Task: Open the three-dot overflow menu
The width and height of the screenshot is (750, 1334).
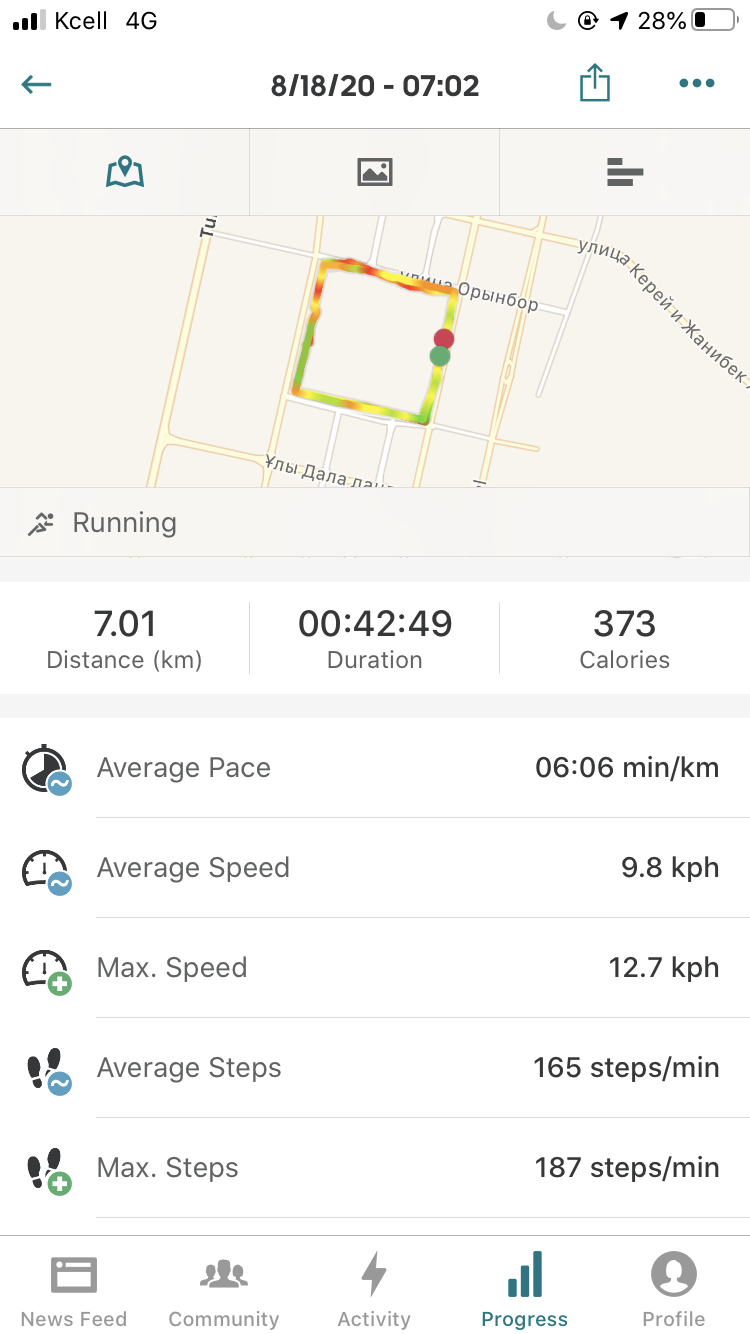Action: 696,84
